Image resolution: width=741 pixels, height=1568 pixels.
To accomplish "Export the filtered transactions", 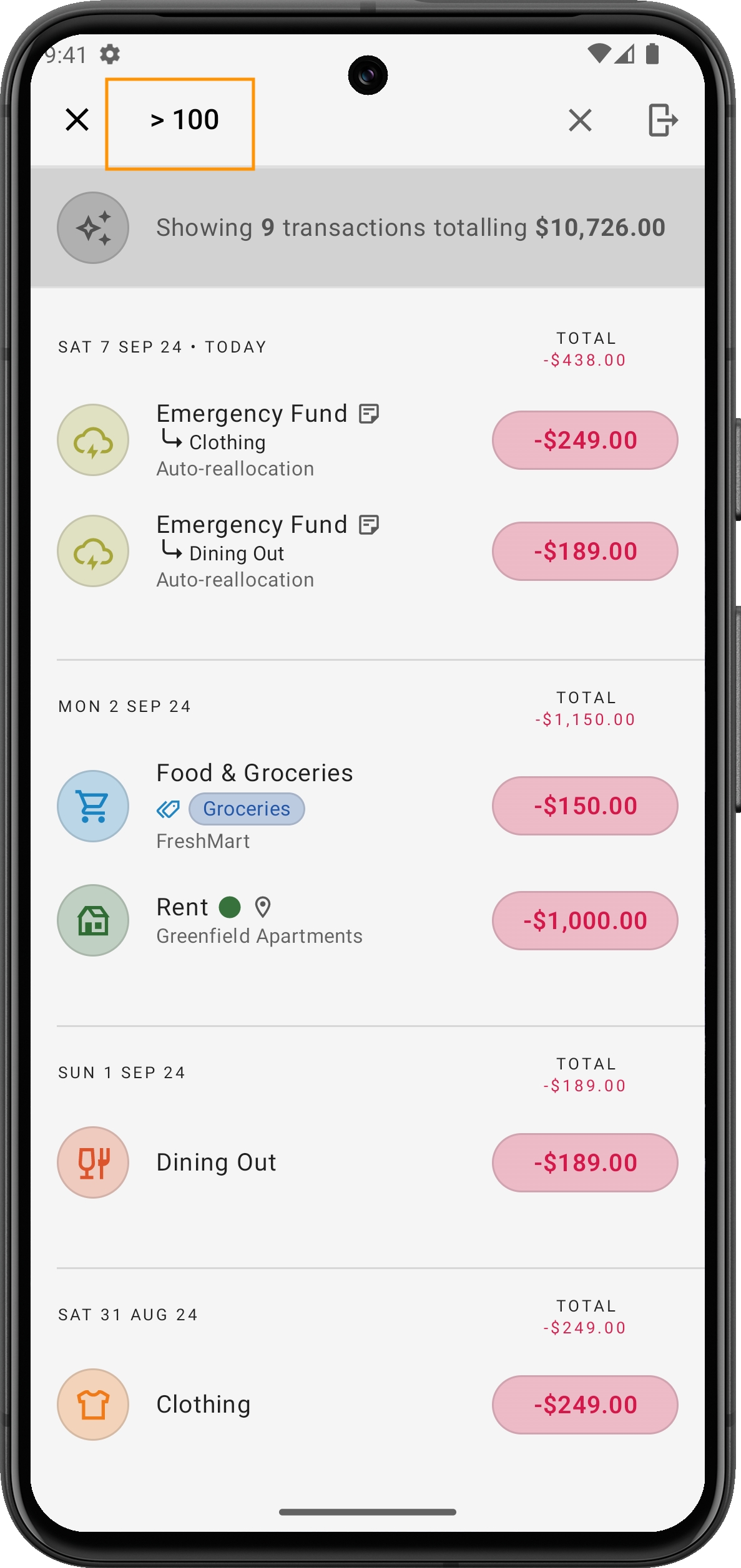I will tap(662, 120).
